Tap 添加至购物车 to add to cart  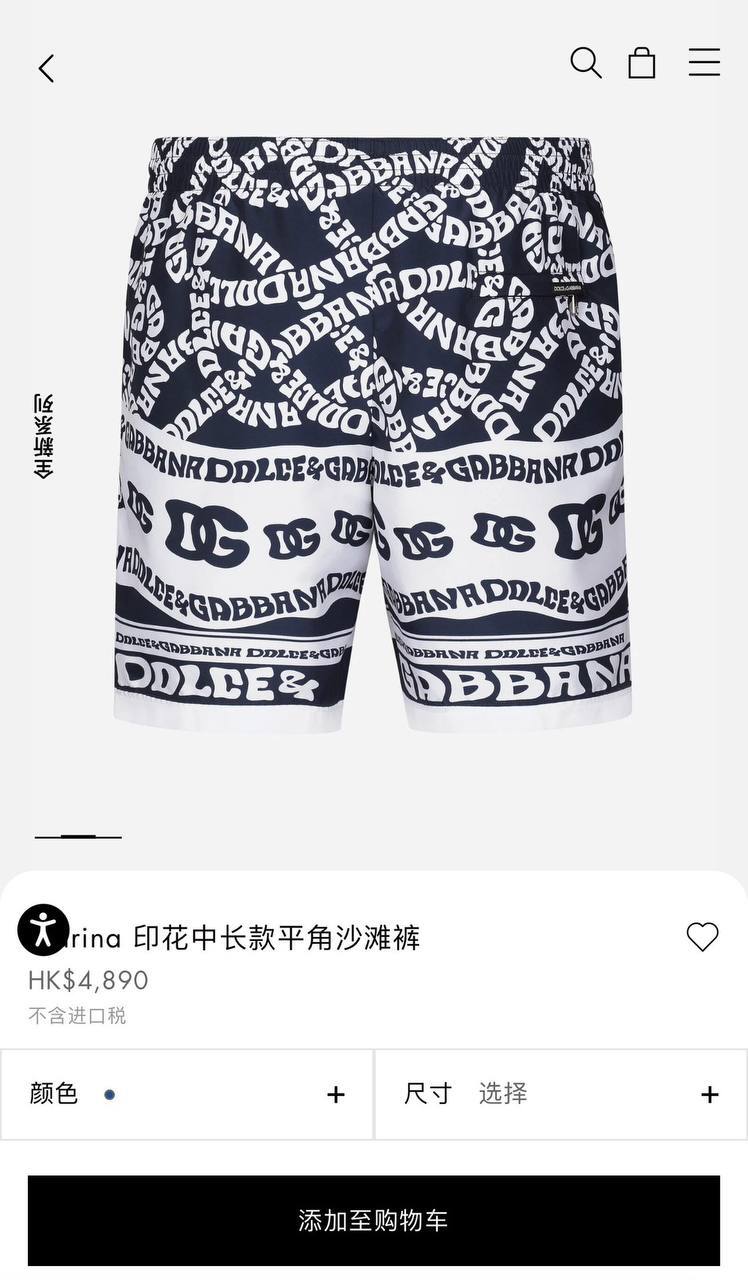click(x=373, y=1220)
